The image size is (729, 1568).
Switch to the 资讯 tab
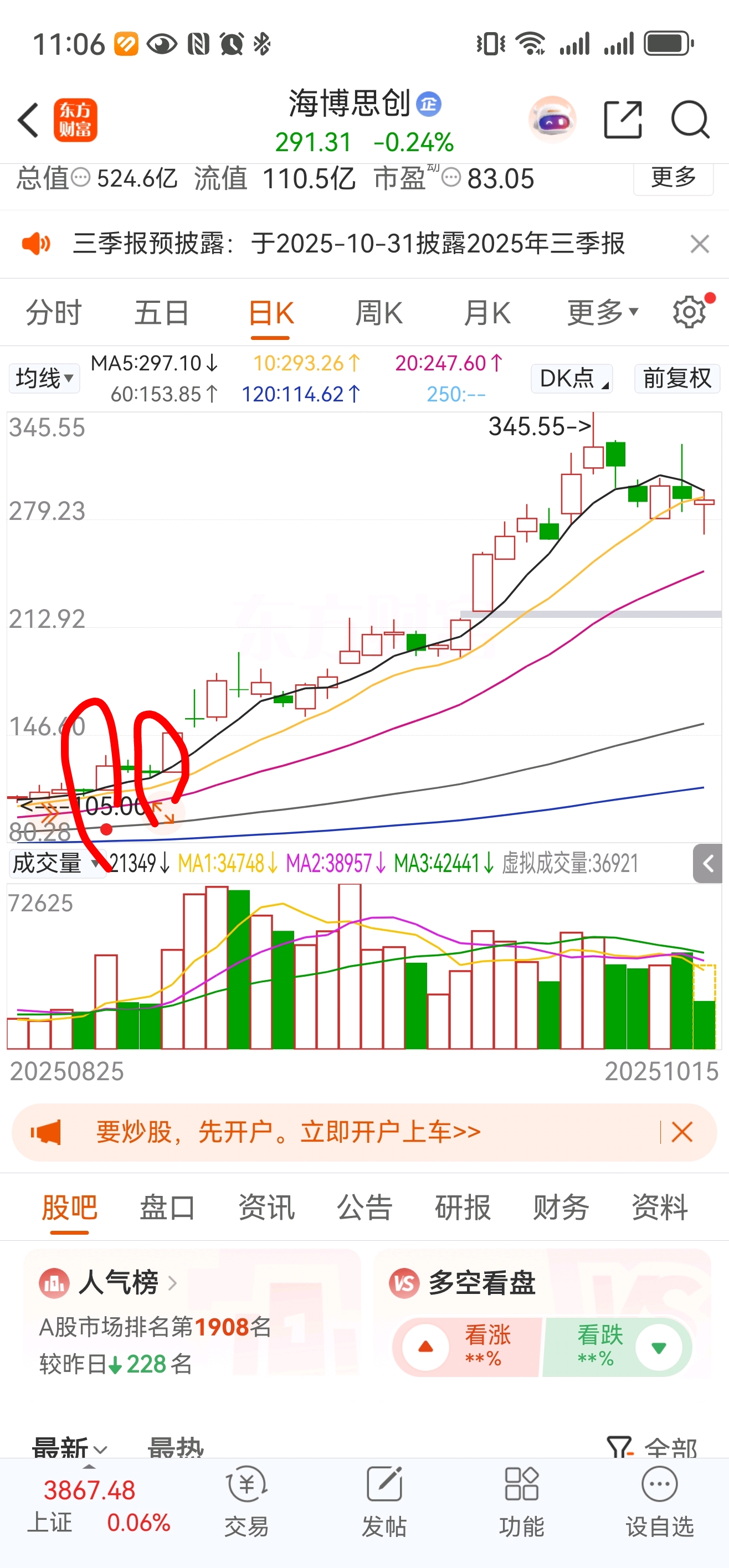coord(266,1207)
